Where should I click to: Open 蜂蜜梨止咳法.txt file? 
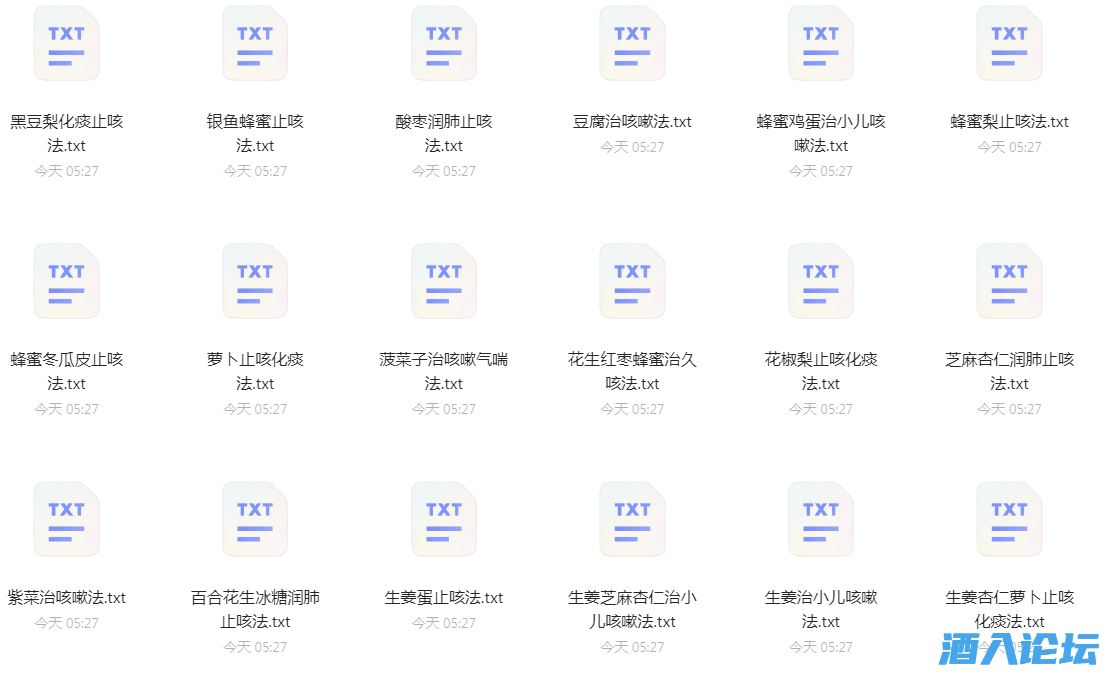(1009, 44)
